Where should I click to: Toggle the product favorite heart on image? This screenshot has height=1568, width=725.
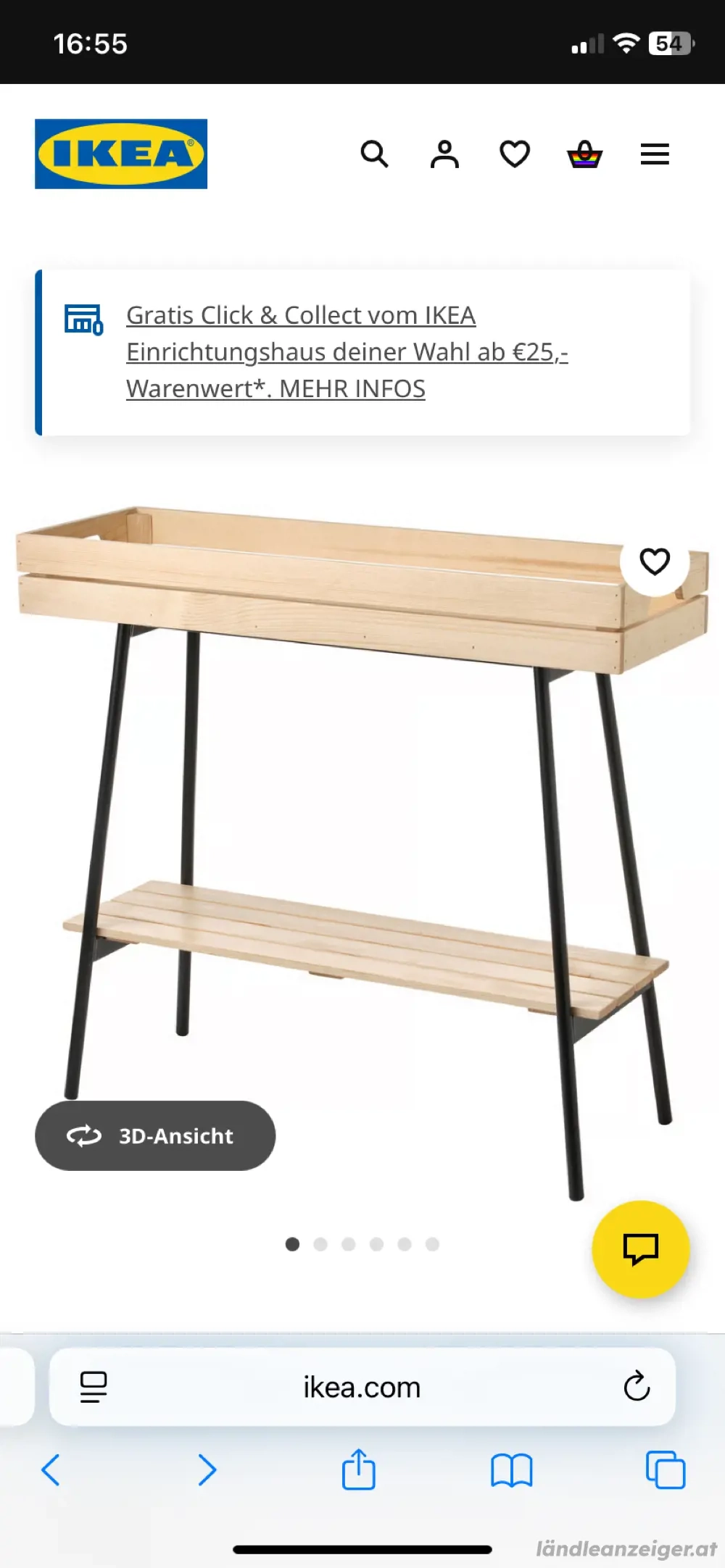point(655,559)
